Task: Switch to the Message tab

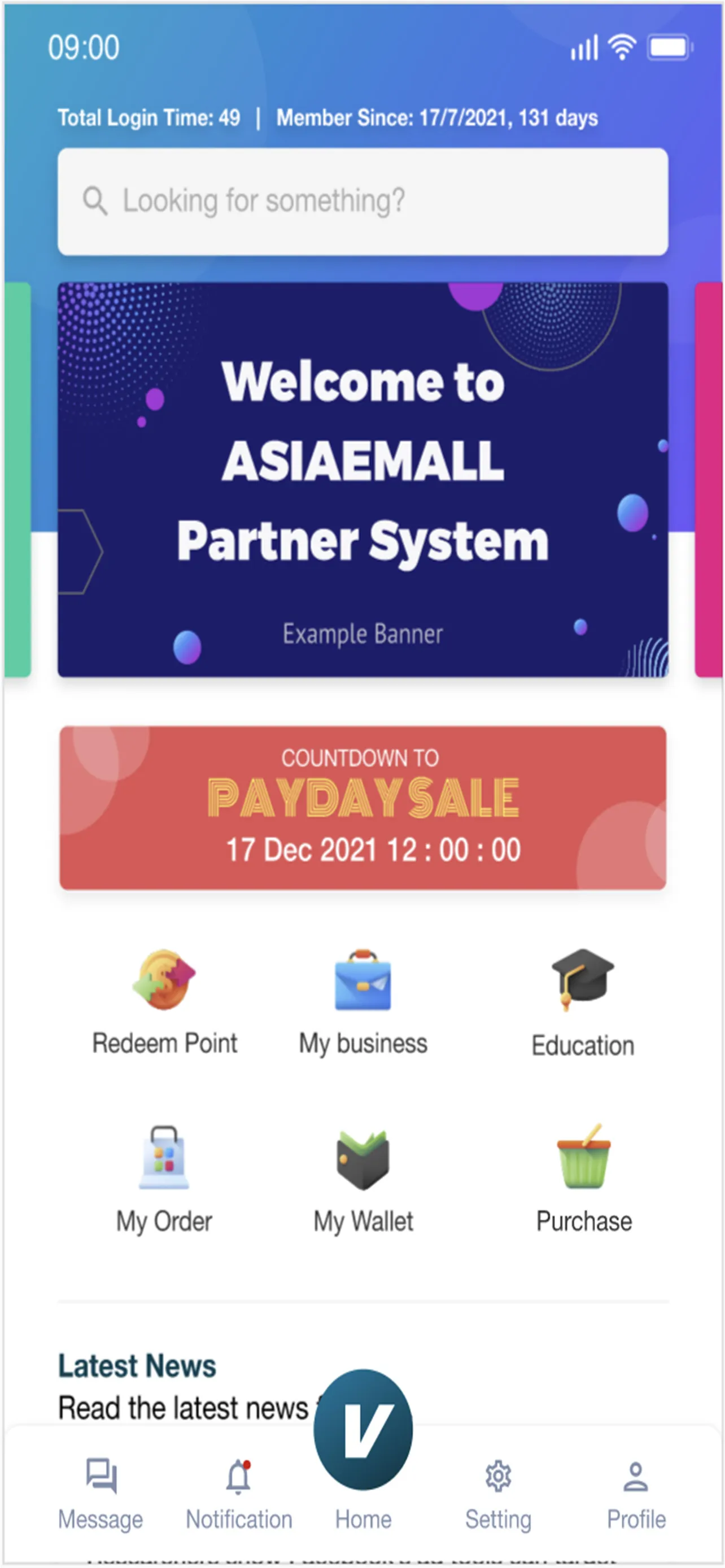Action: (101, 1493)
